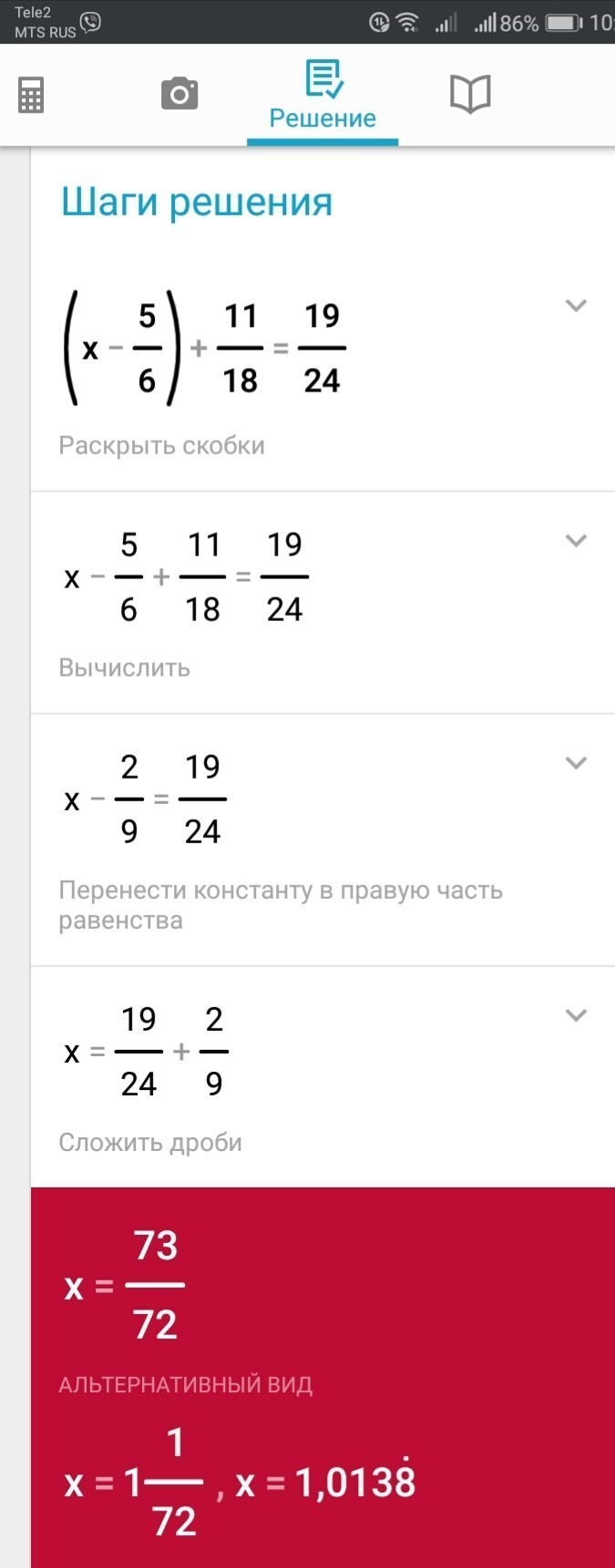615x1568 pixels.
Task: Open the book history tab
Action: 470,94
